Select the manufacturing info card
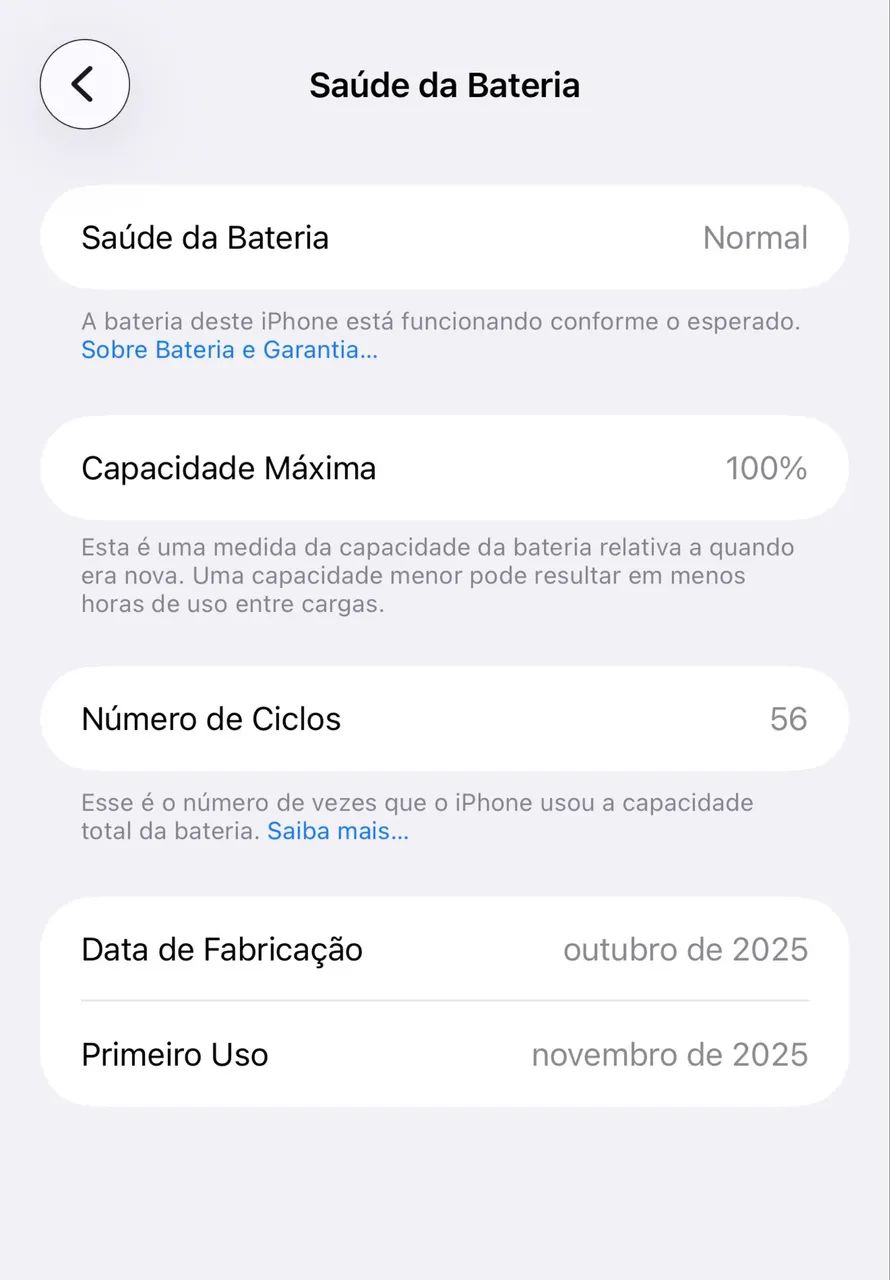Viewport: 890px width, 1280px height. tap(445, 1000)
